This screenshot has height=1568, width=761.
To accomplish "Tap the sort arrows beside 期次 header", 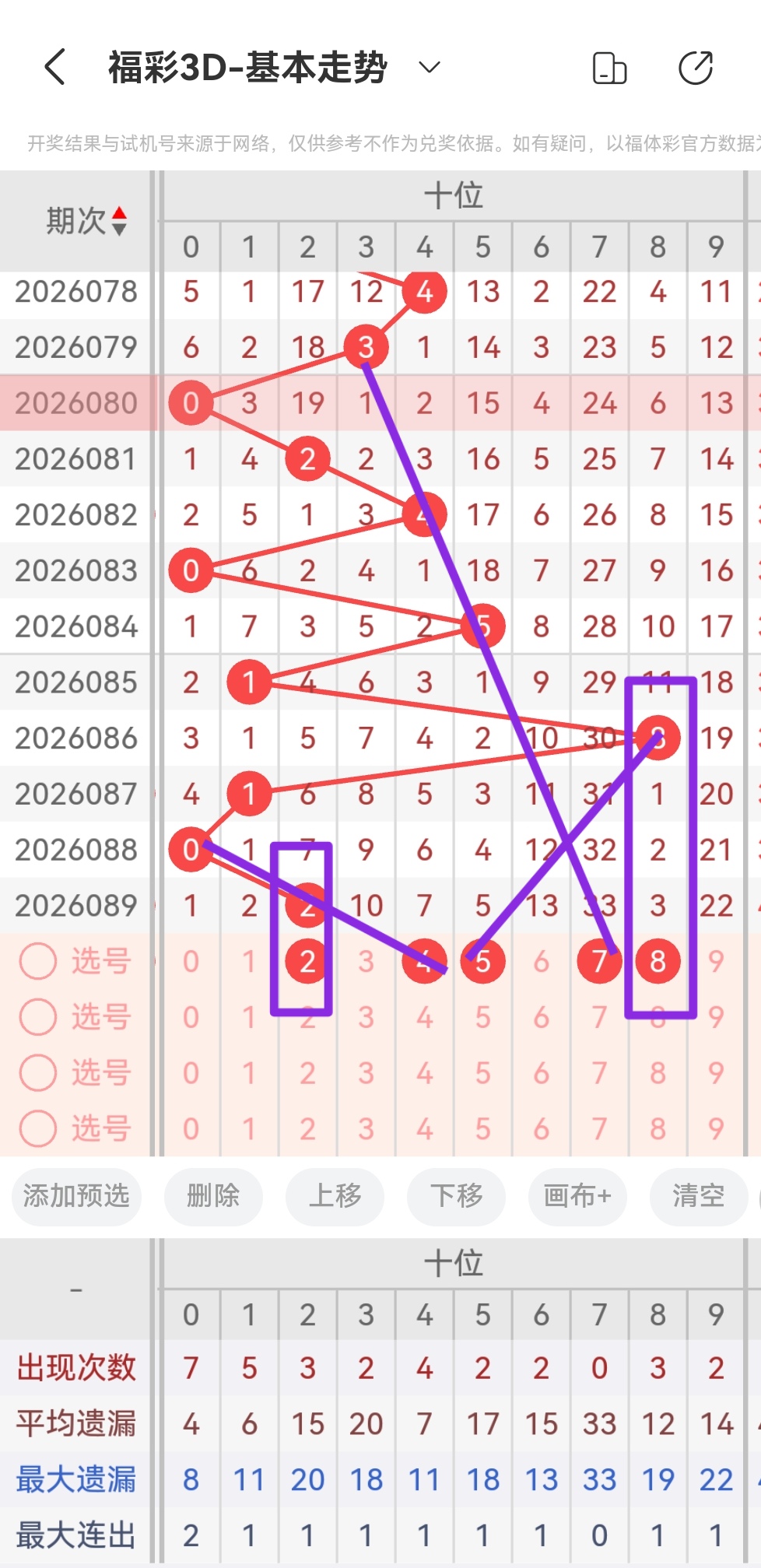I will tap(121, 222).
